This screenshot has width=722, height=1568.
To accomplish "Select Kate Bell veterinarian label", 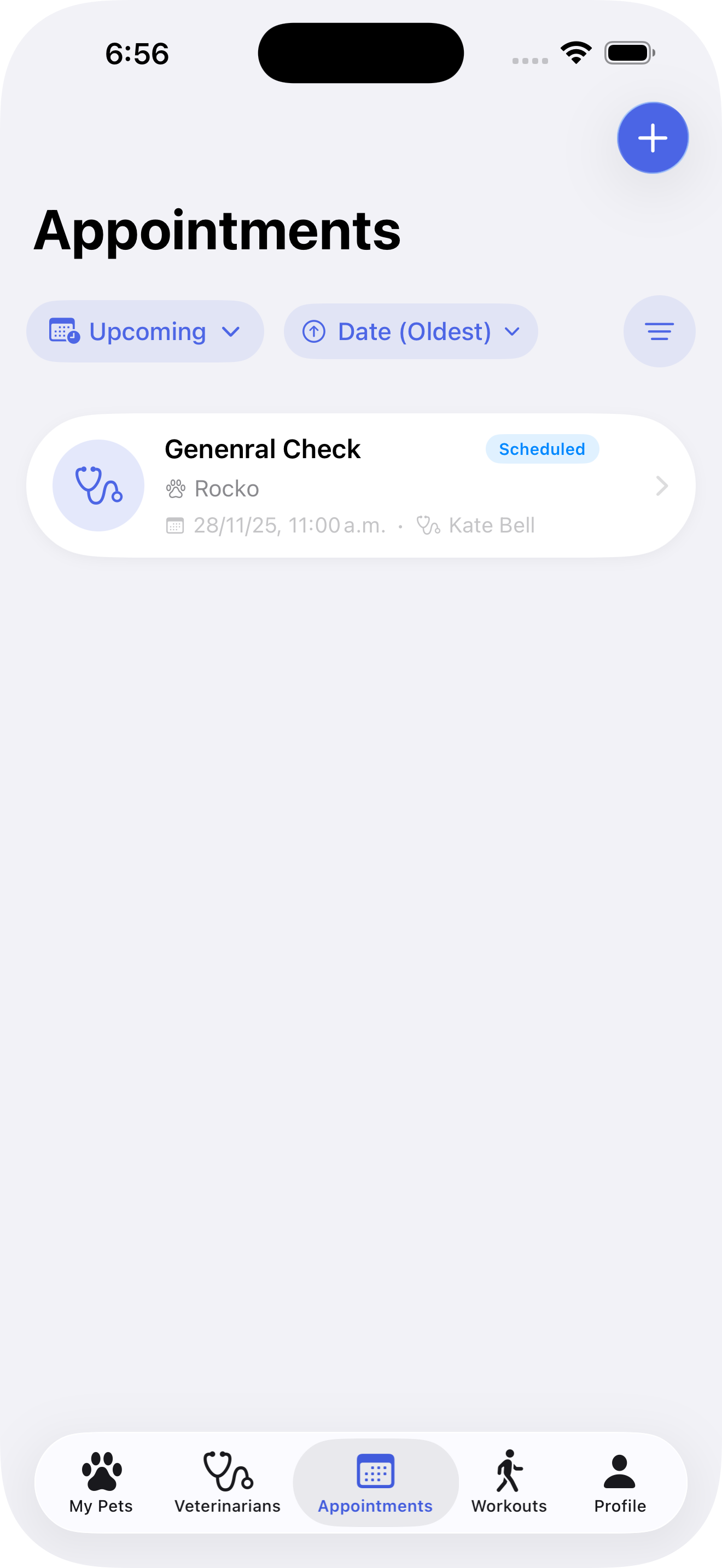I will (491, 524).
